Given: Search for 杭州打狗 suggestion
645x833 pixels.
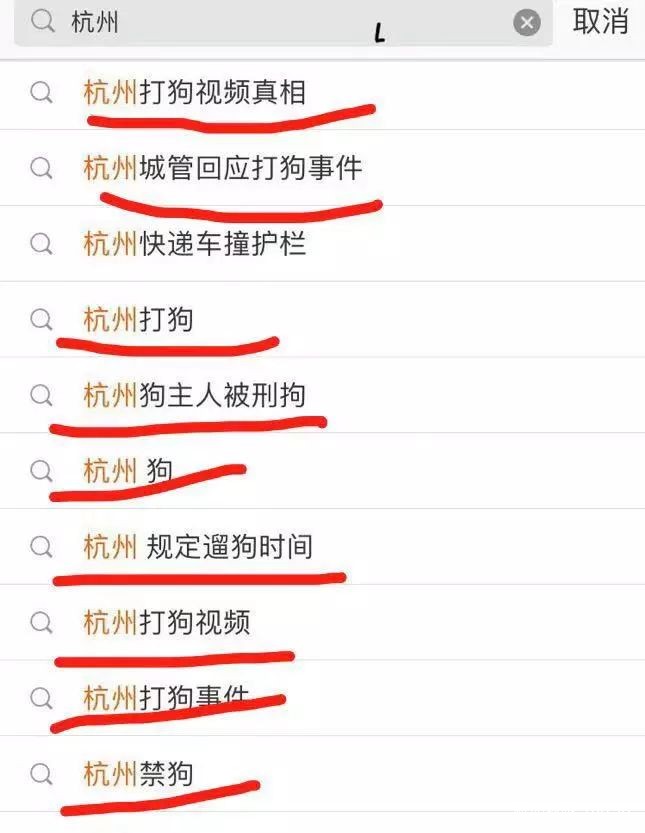Looking at the screenshot, I should (x=139, y=320).
